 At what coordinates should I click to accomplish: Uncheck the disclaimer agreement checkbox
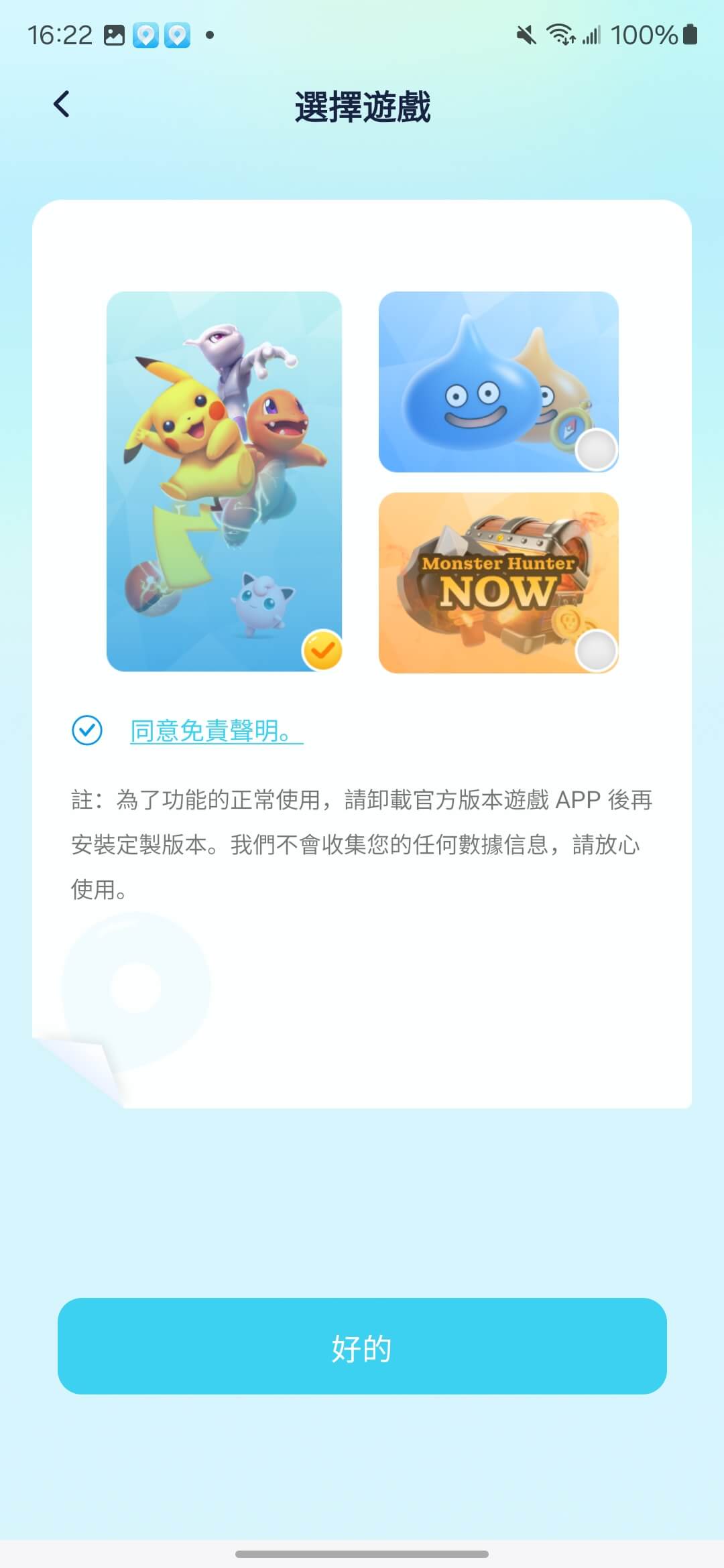(87, 730)
